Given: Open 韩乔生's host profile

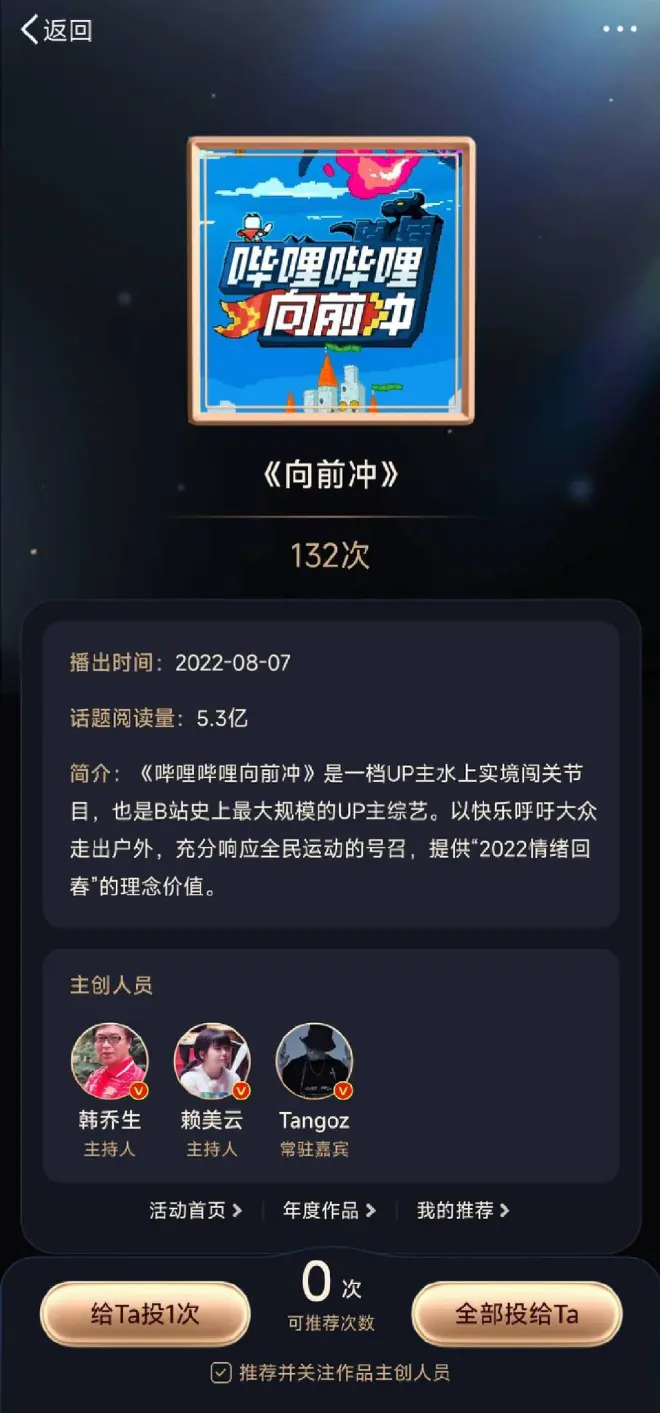Looking at the screenshot, I should [110, 1062].
